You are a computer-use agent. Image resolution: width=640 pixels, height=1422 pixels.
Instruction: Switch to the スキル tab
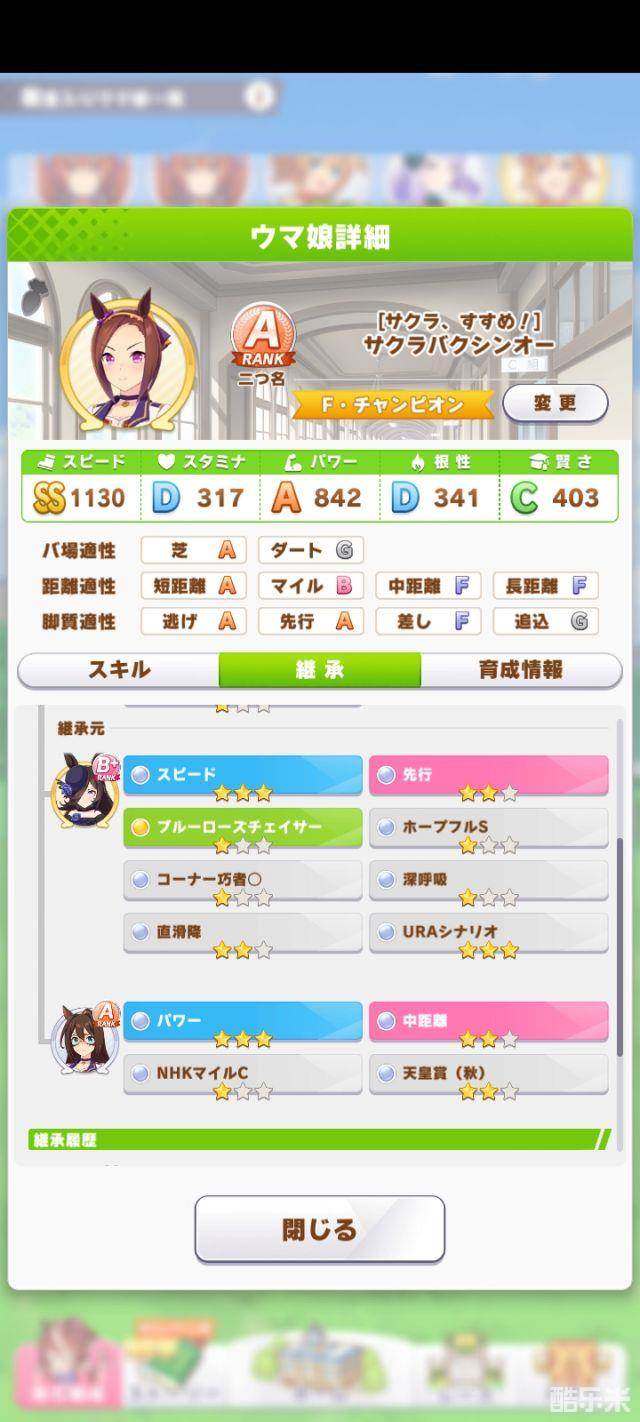point(119,670)
